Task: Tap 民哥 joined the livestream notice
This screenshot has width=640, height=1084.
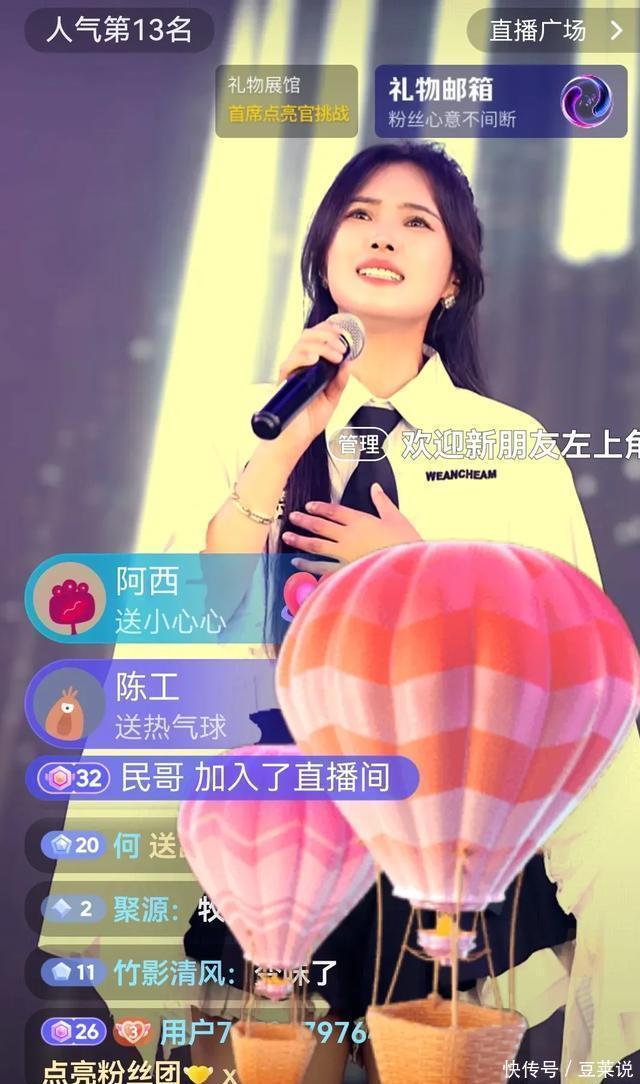Action: pos(223,778)
